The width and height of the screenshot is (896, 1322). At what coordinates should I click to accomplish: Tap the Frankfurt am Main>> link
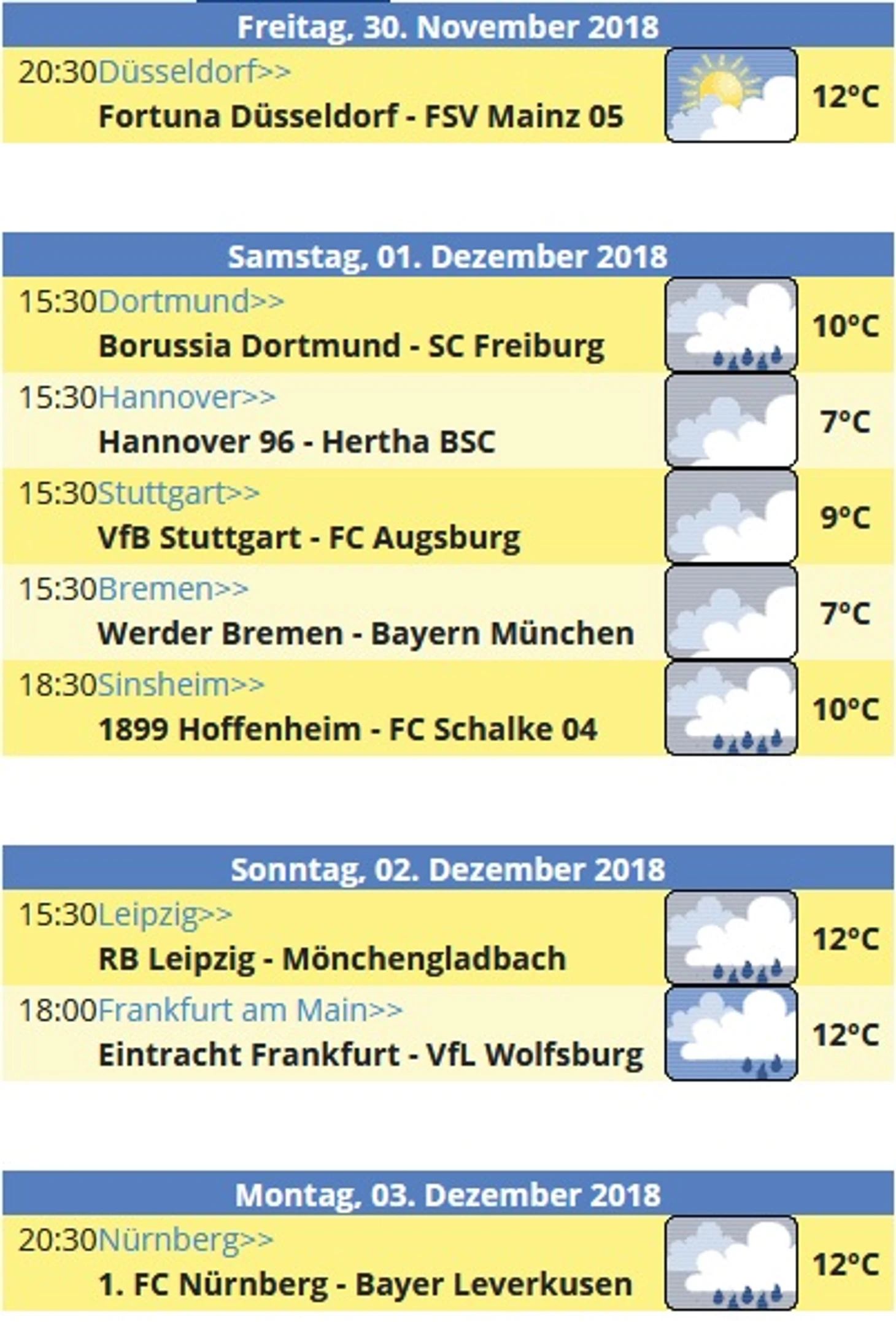tap(250, 1010)
